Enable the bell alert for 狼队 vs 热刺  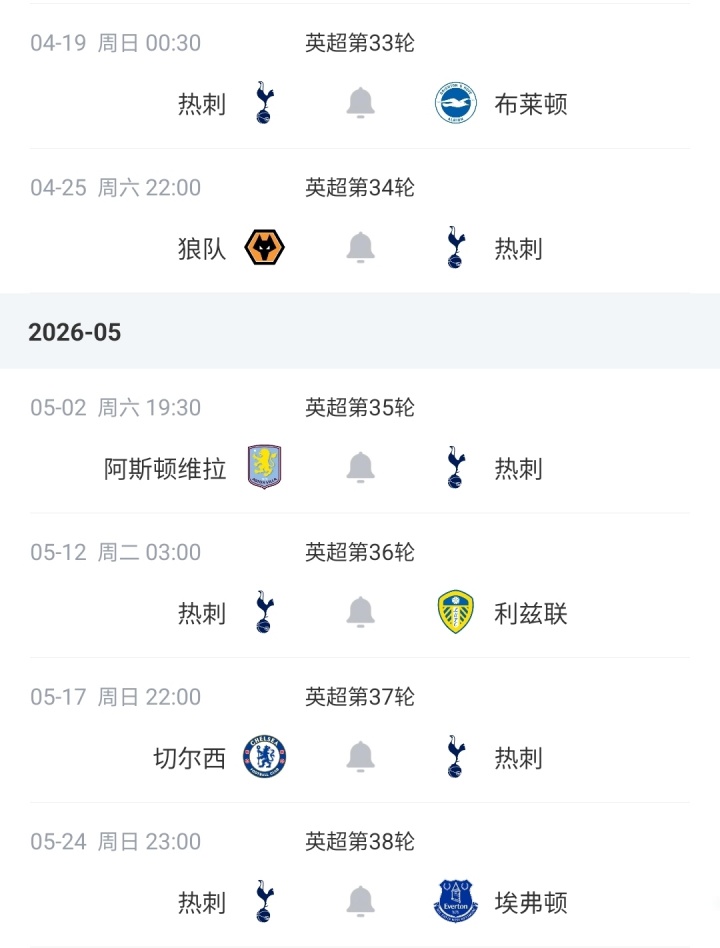point(360,247)
